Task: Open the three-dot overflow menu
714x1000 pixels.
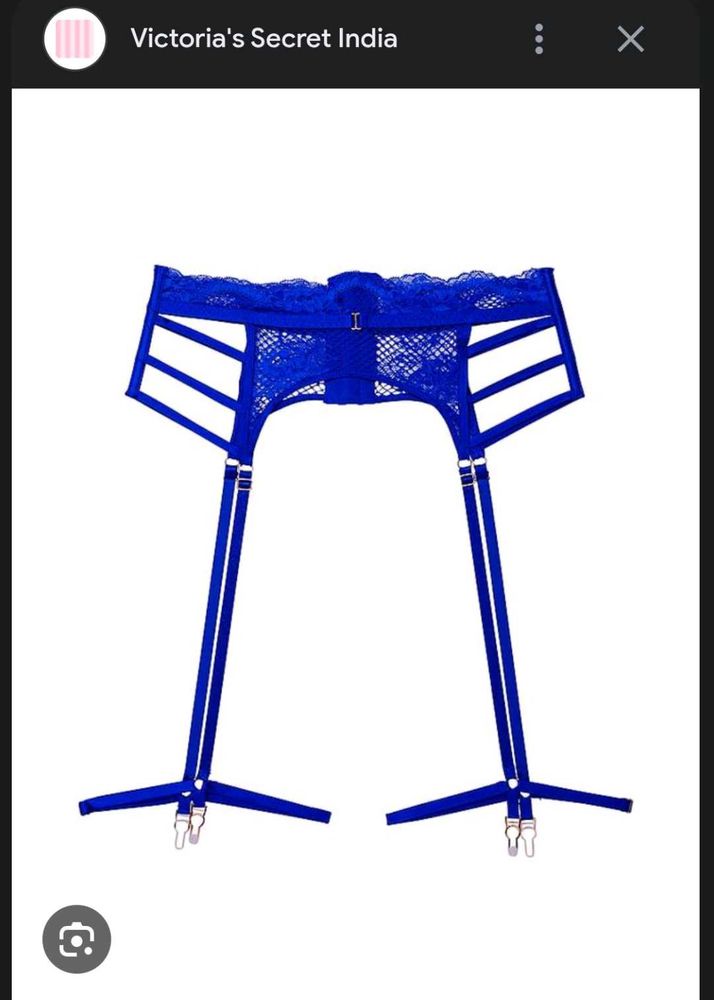Action: (x=539, y=40)
